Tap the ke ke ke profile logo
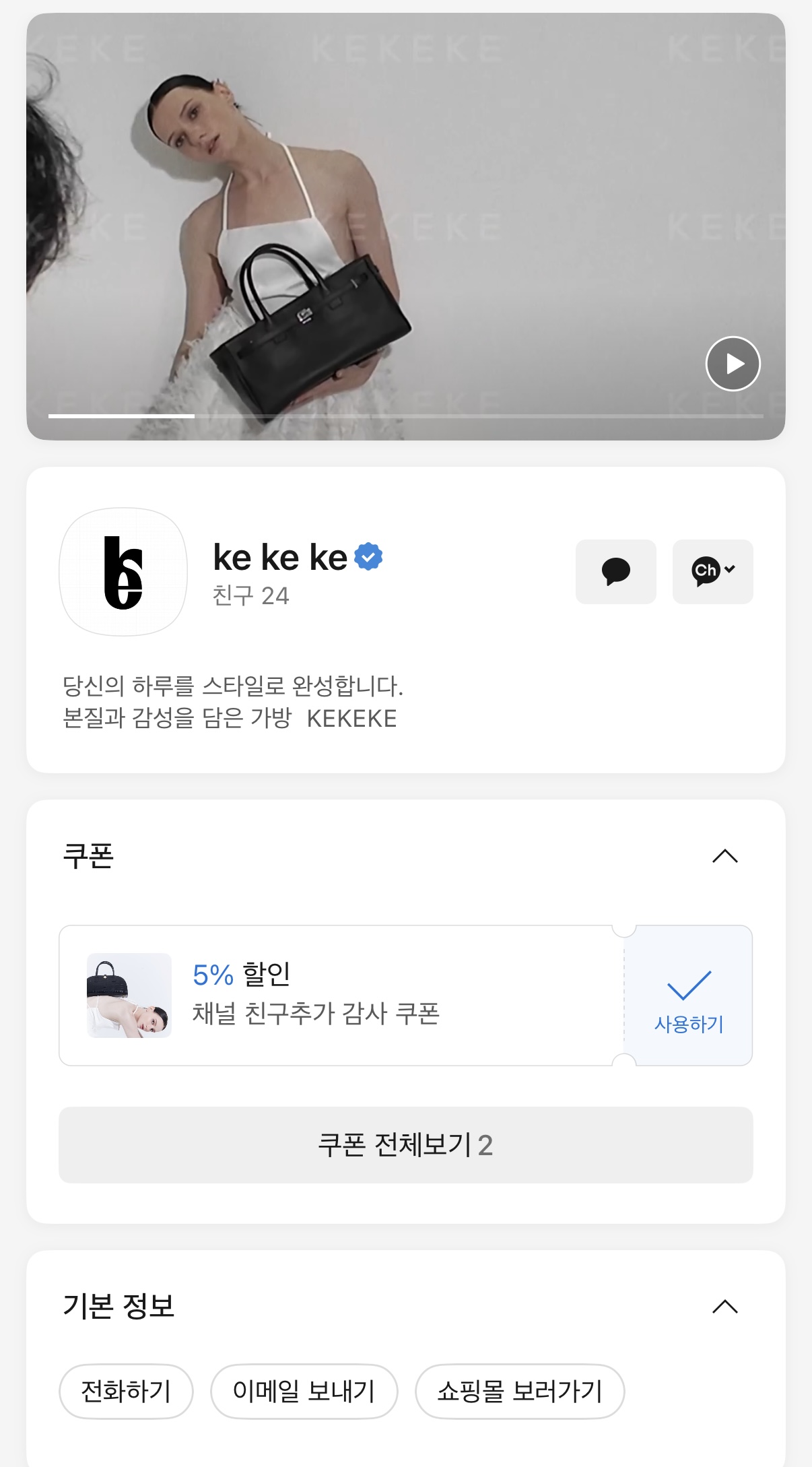 [x=123, y=572]
